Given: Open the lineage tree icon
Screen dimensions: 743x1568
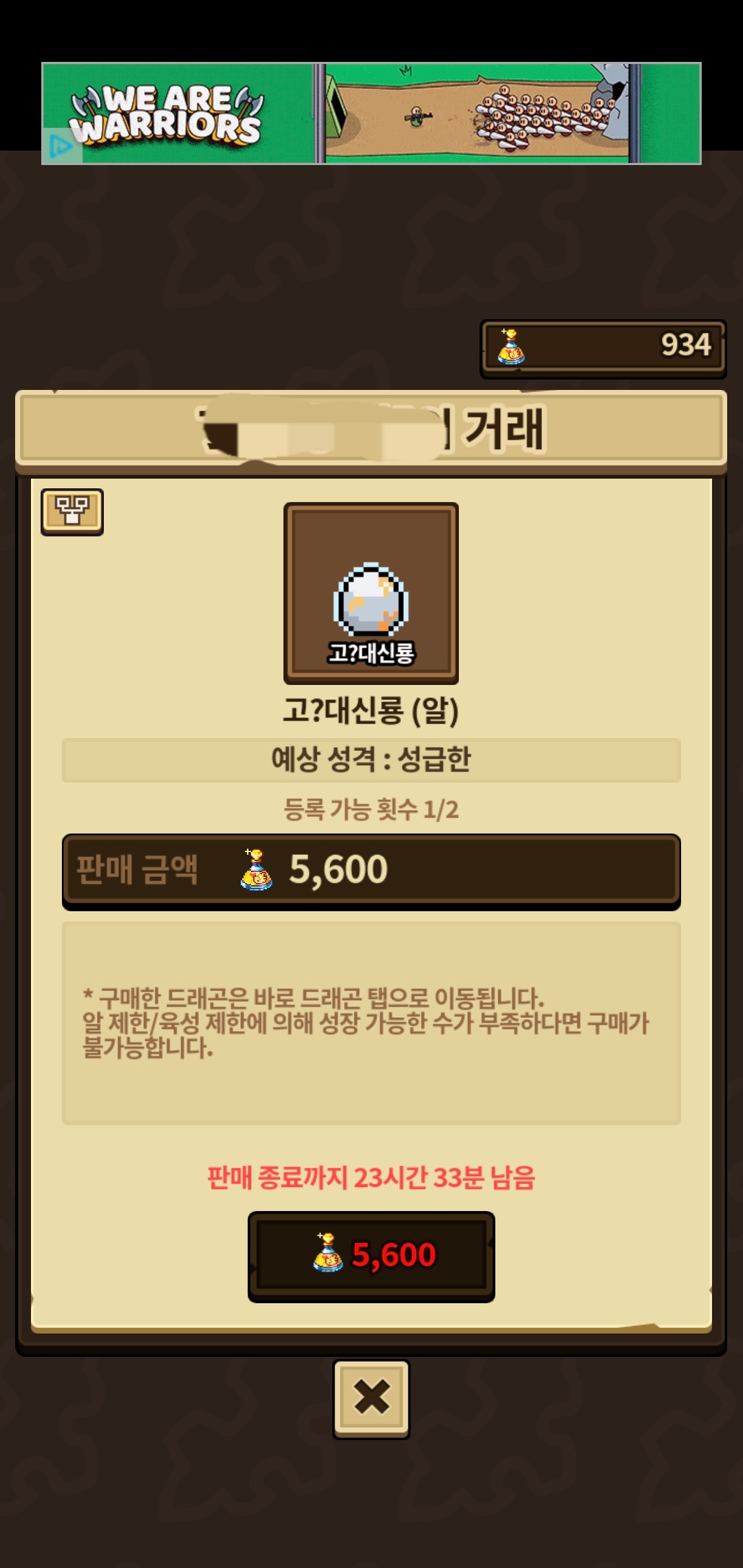Looking at the screenshot, I should (72, 512).
